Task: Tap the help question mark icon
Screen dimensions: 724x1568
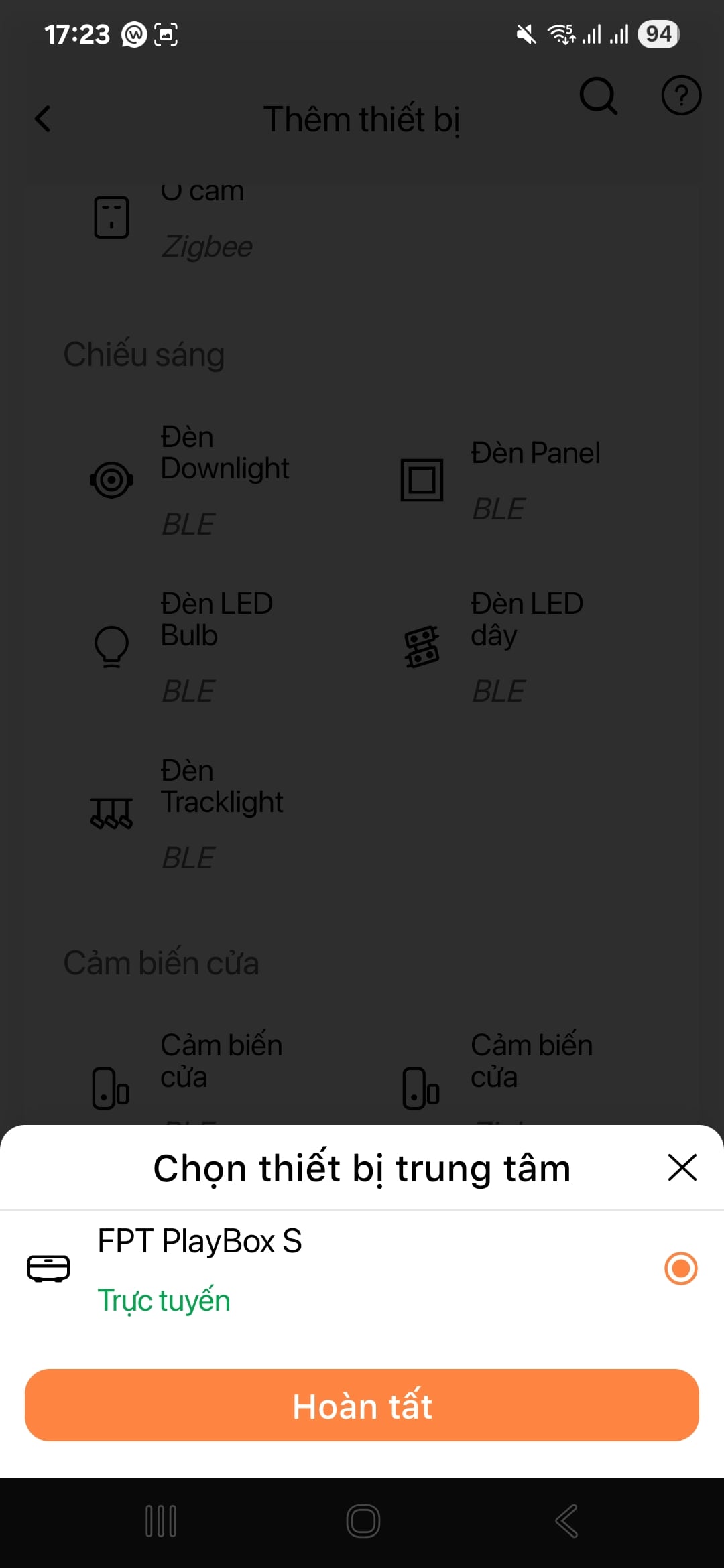Action: click(680, 96)
